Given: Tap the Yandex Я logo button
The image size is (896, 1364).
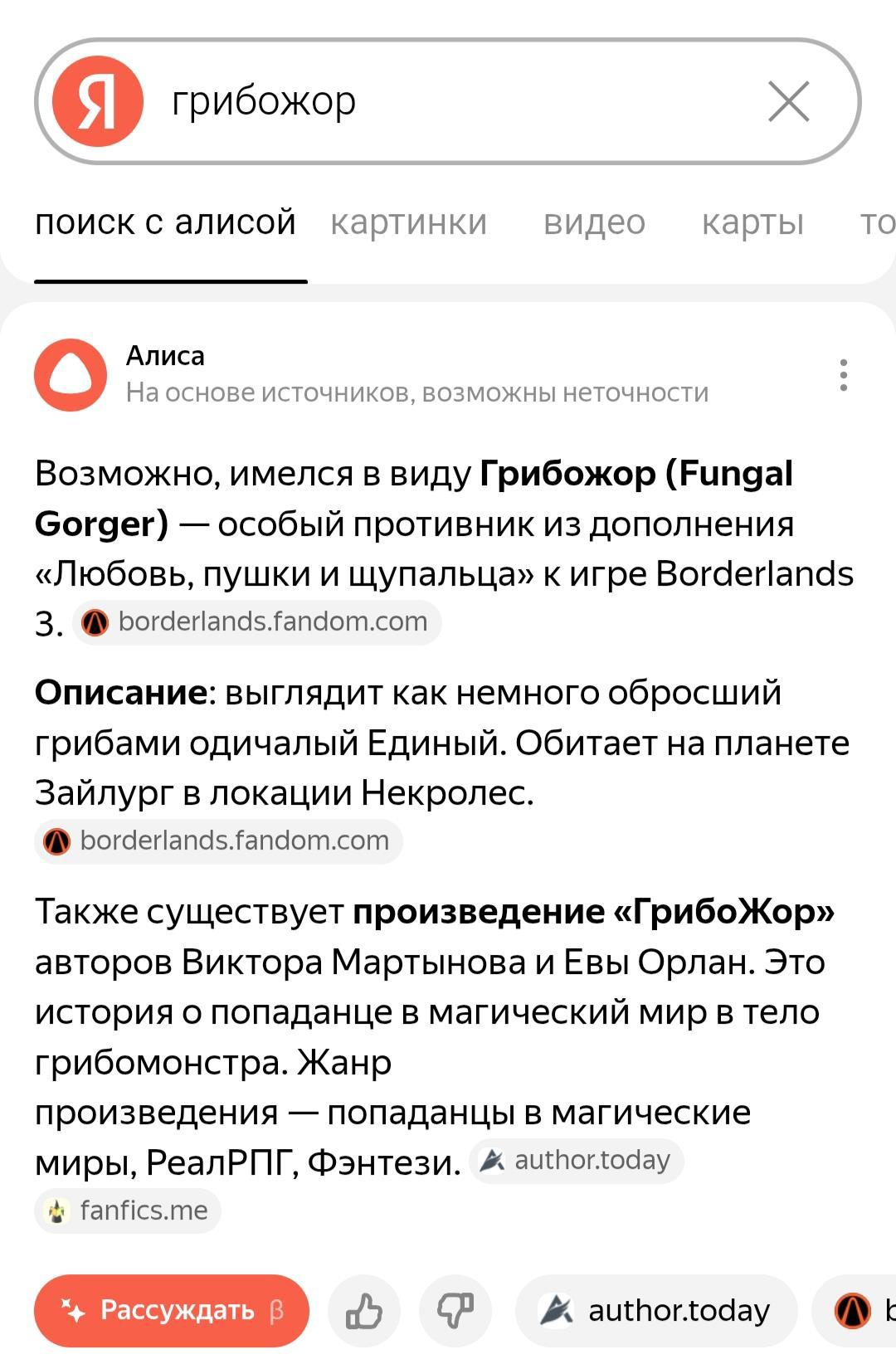Looking at the screenshot, I should click(x=97, y=102).
